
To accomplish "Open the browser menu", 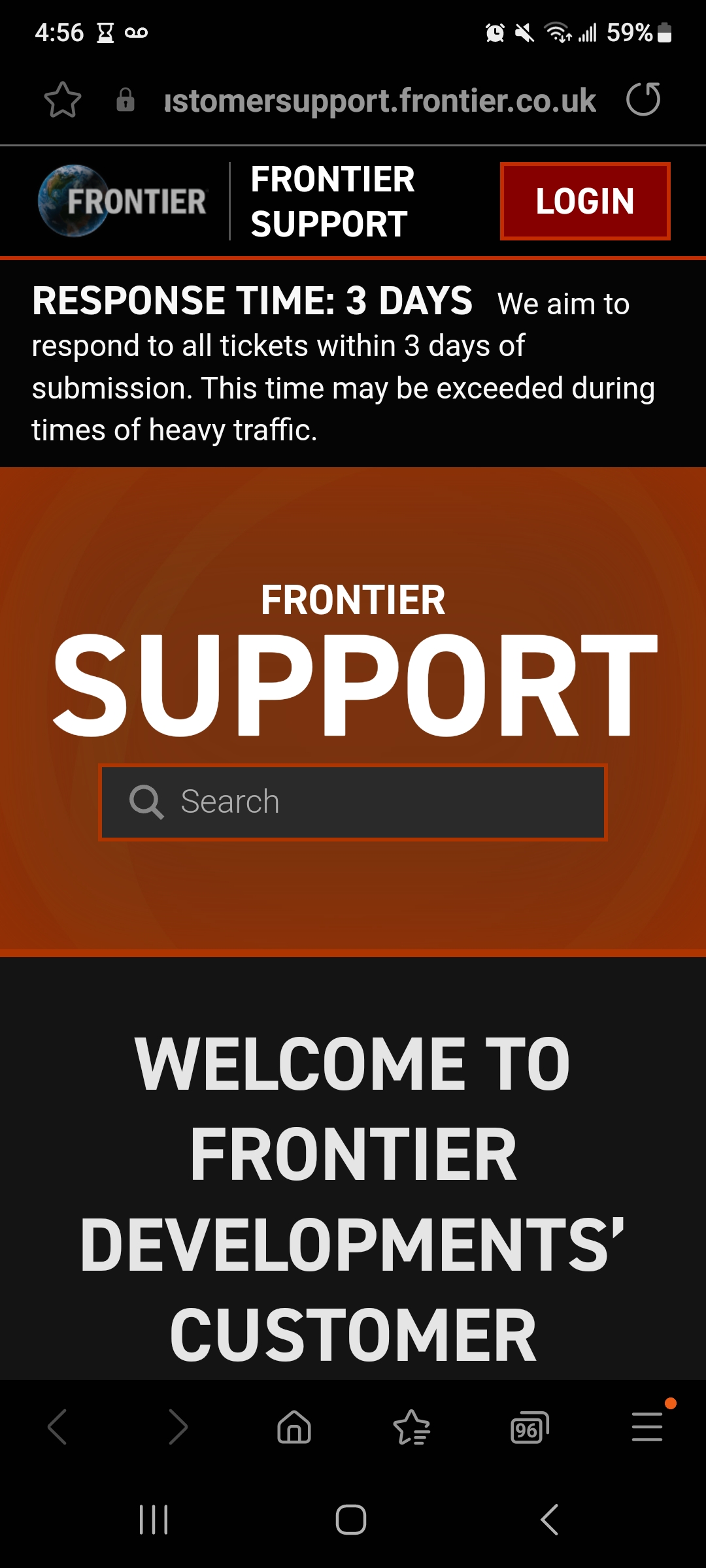I will pos(647,1427).
